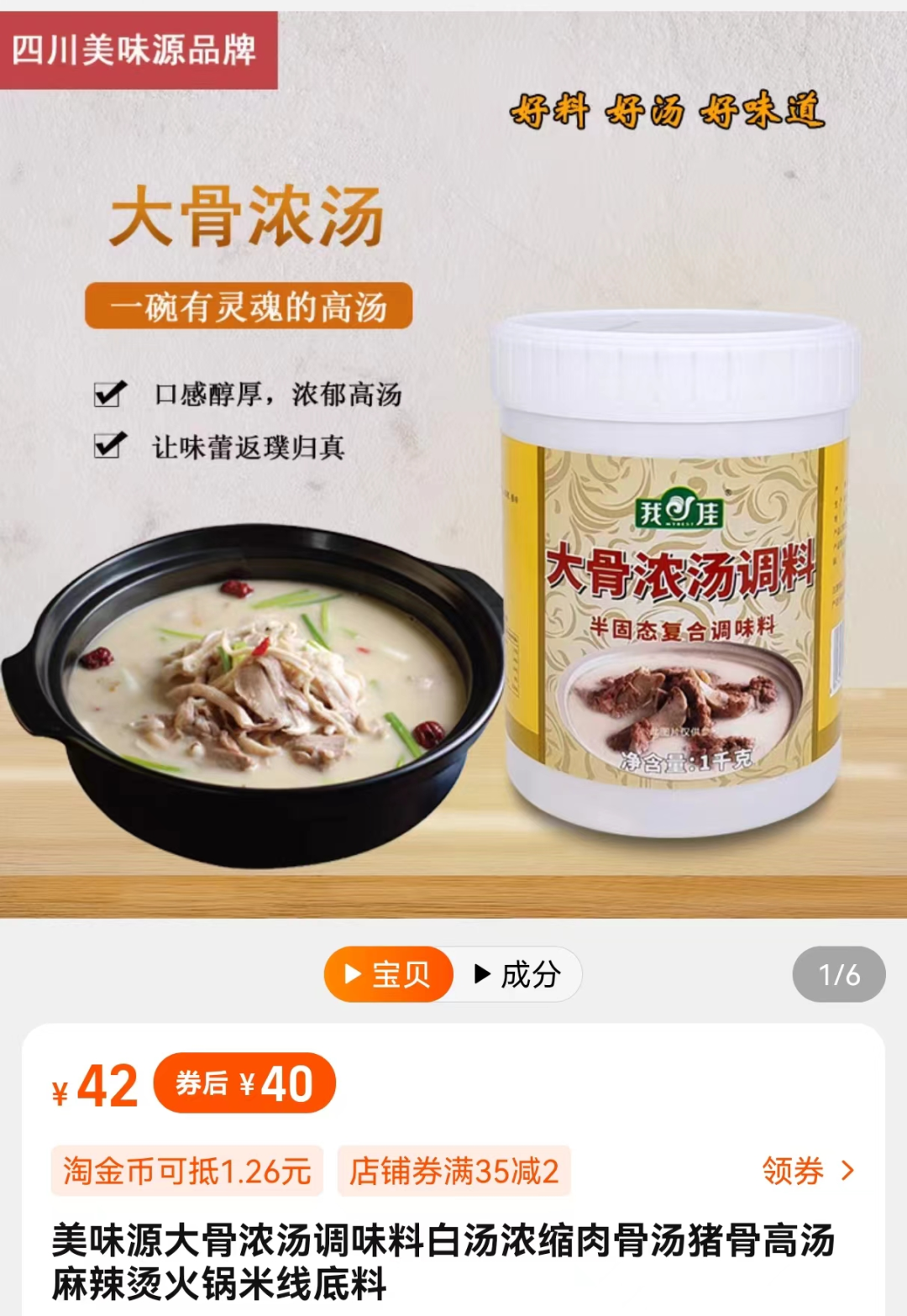Tap 领券 to claim the coupon
This screenshot has width=907, height=1316.
click(x=806, y=1170)
